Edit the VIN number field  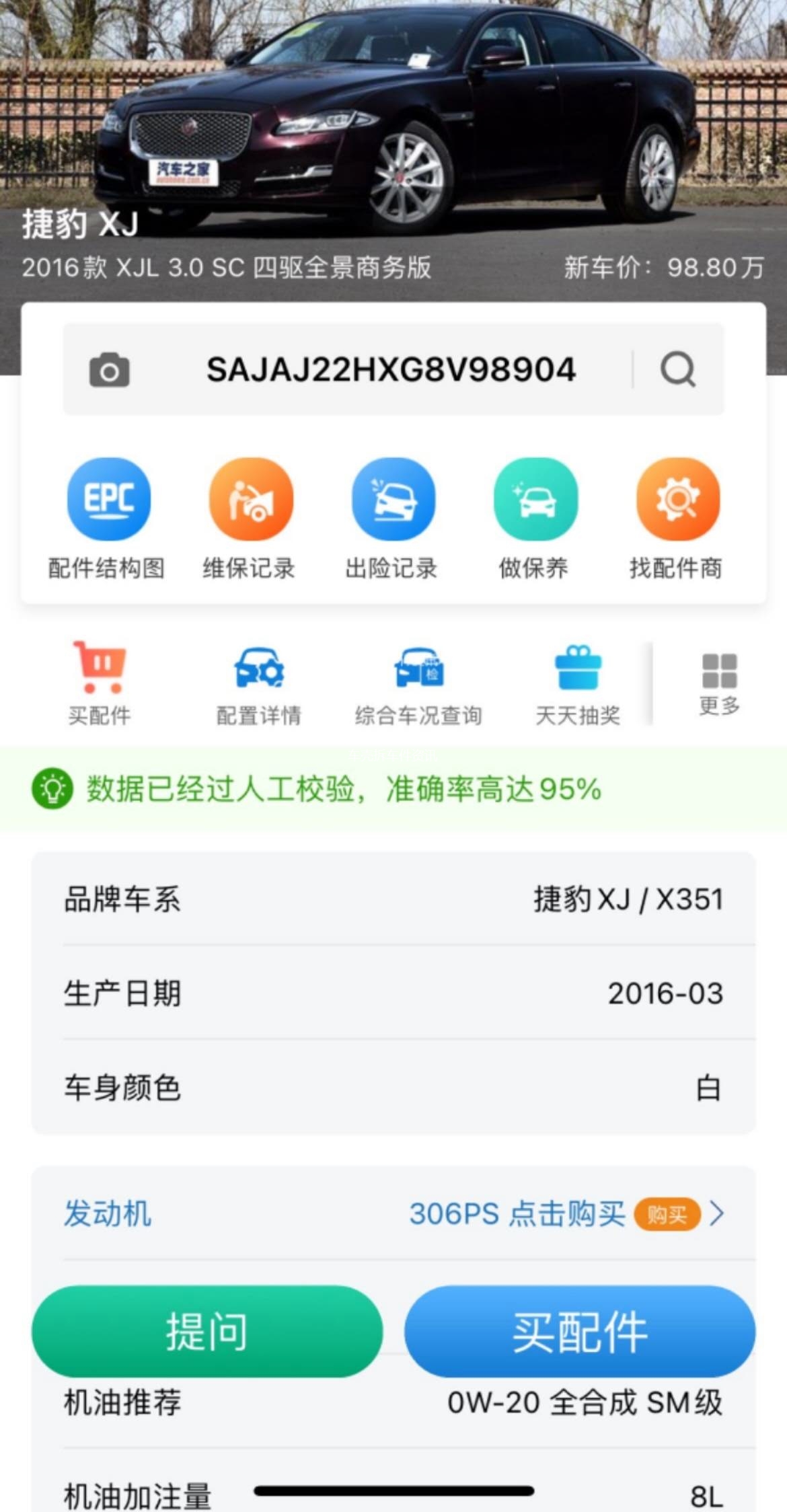[391, 370]
